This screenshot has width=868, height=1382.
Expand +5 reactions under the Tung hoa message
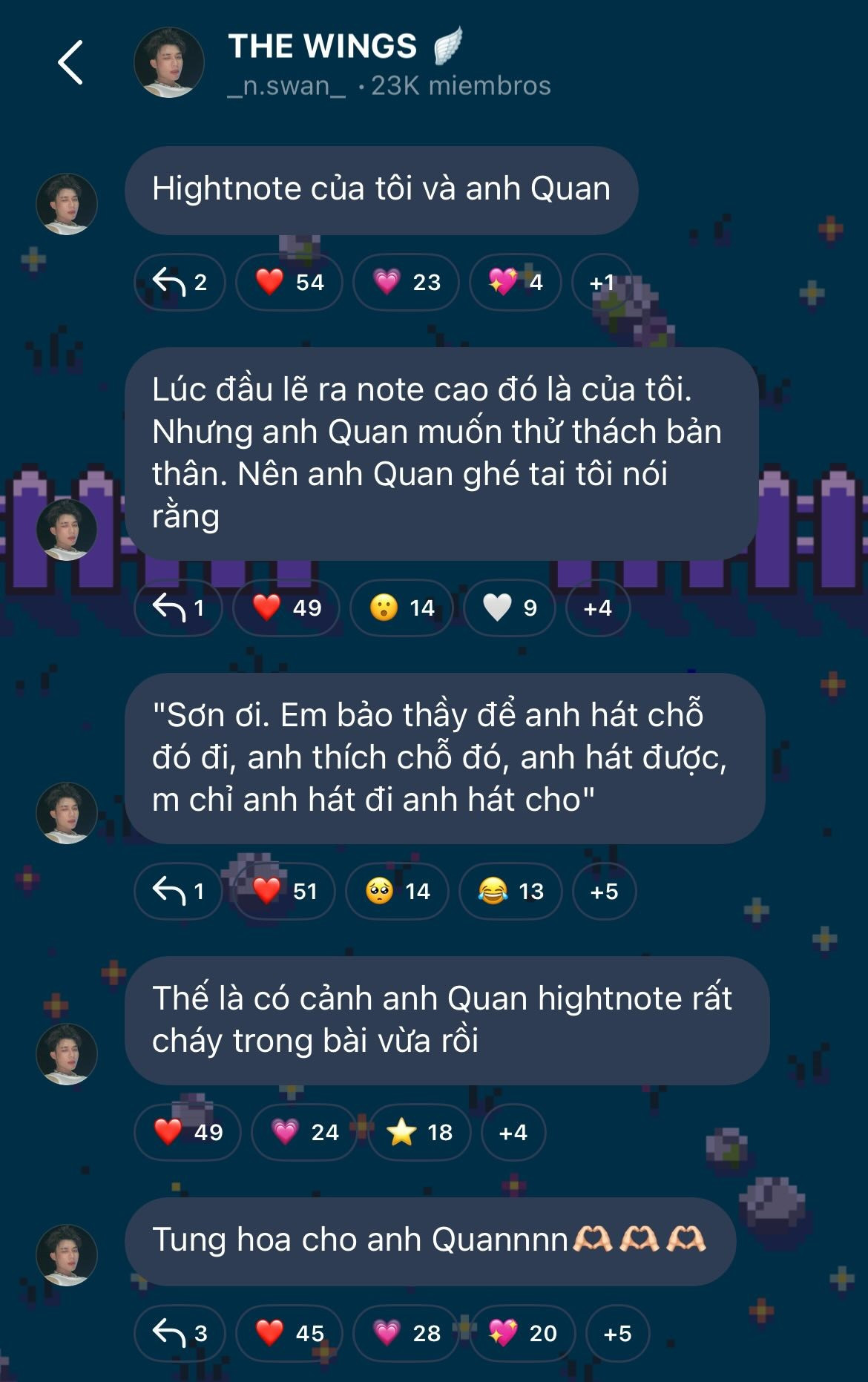(x=617, y=1333)
